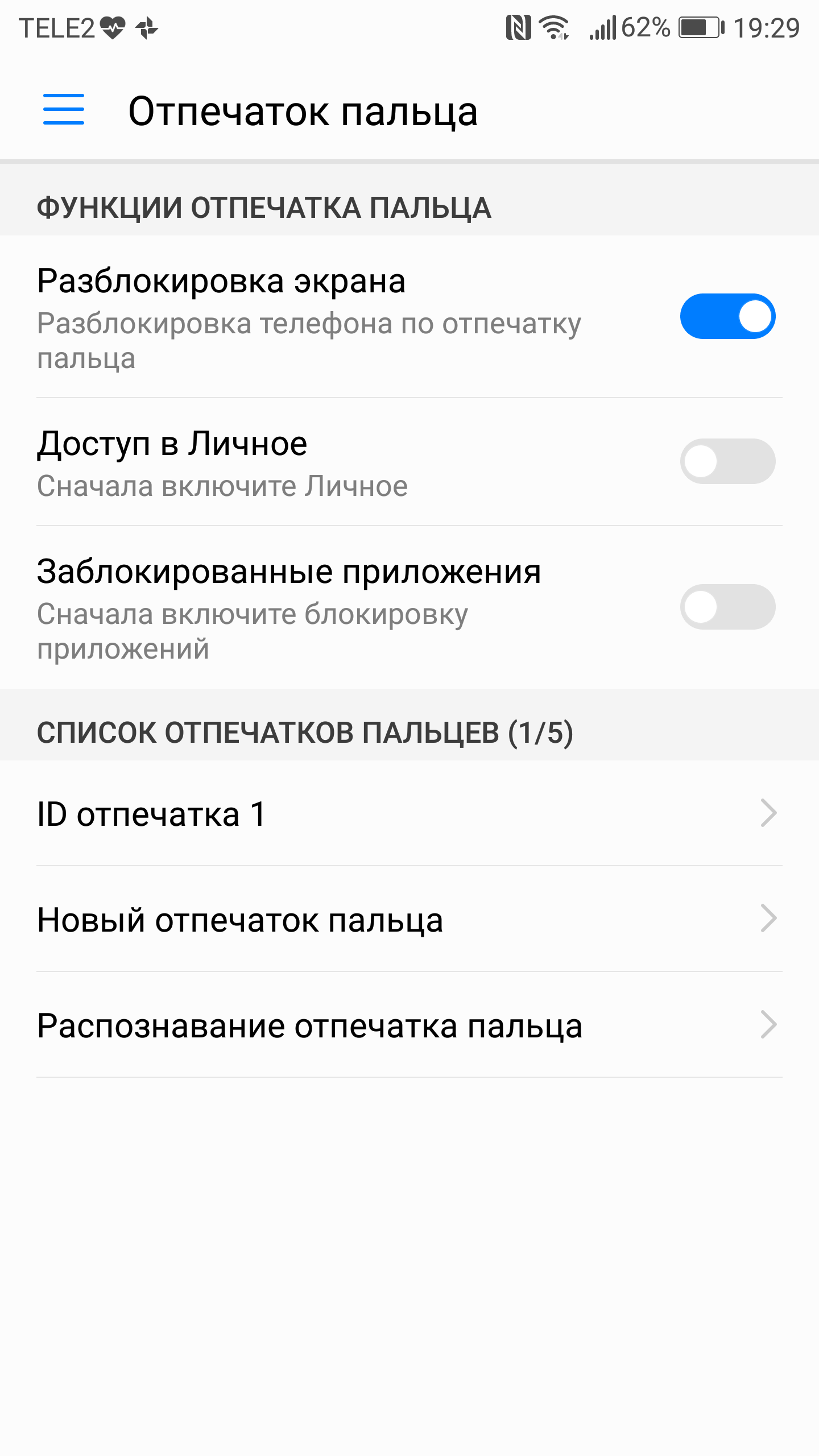Add Новый отпечаток пальца
This screenshot has width=819, height=1456.
(x=409, y=919)
